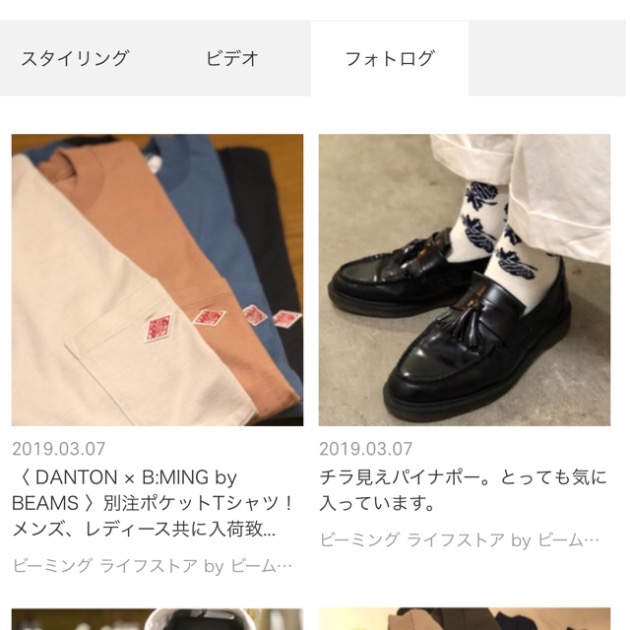Select the フォトログ tab
Image resolution: width=630 pixels, height=630 pixels.
[389, 58]
